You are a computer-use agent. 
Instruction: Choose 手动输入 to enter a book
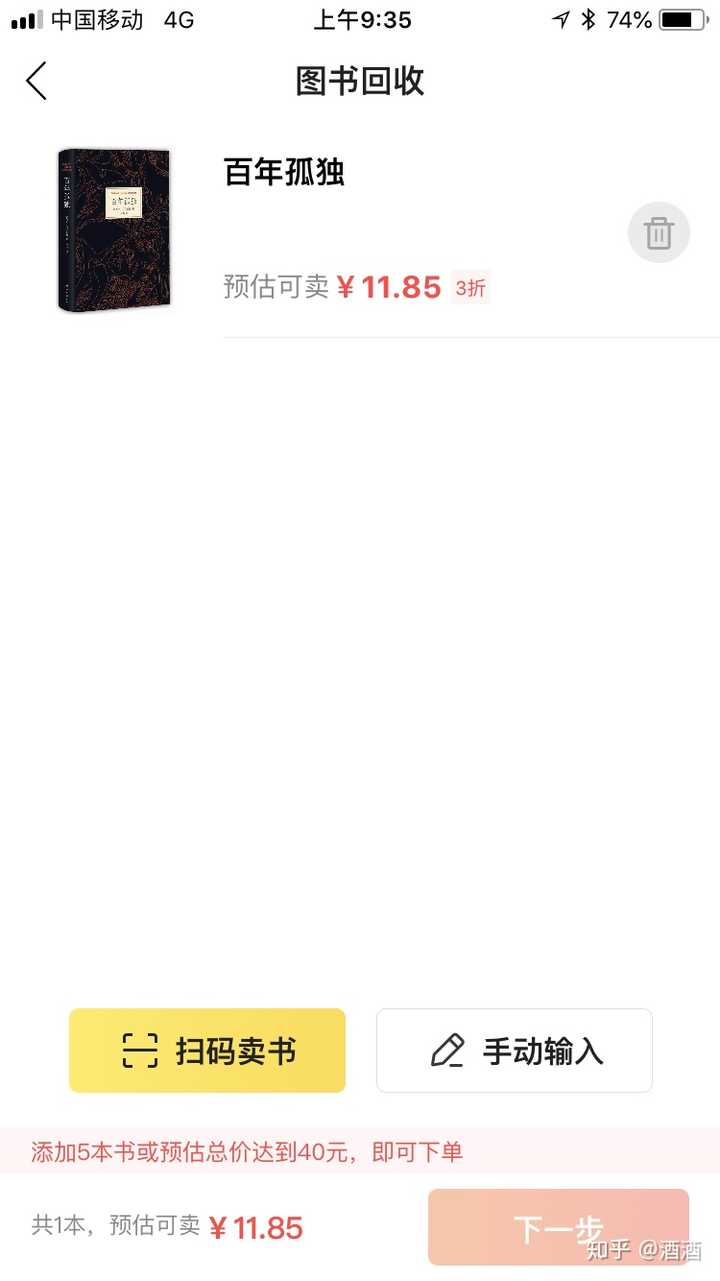click(514, 1050)
